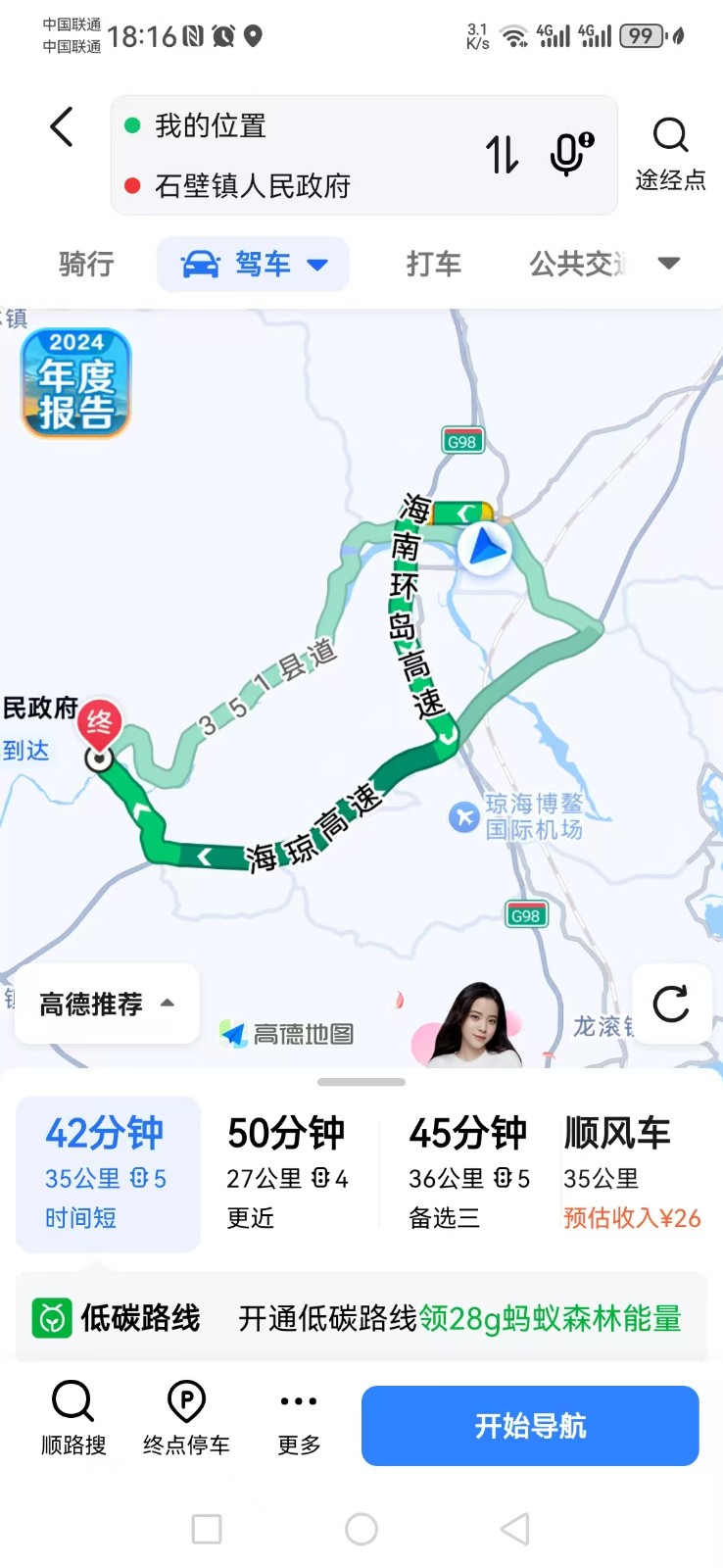
Task: Swap start and destination
Action: point(502,155)
